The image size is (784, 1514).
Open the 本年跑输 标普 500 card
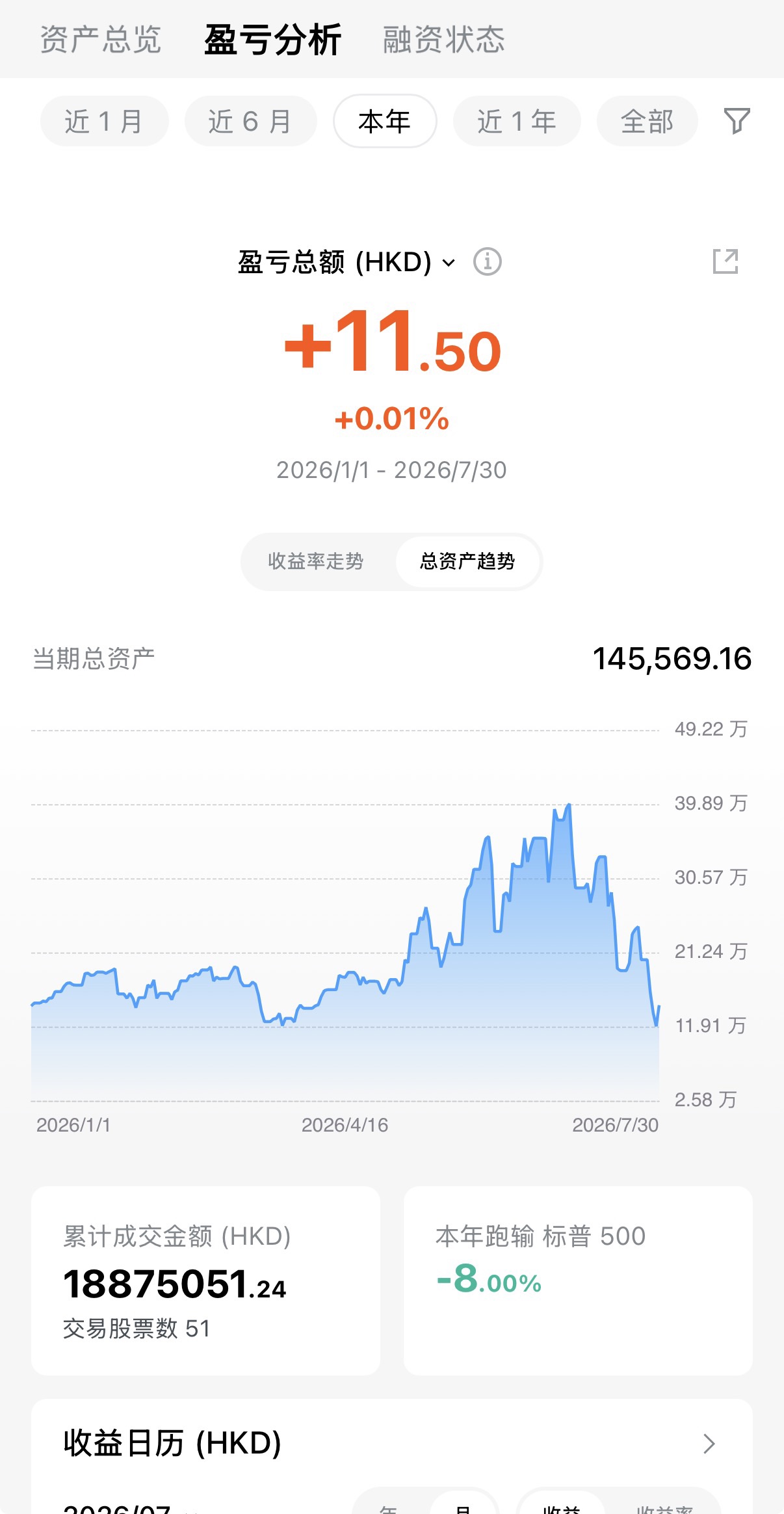pyautogui.click(x=578, y=1280)
